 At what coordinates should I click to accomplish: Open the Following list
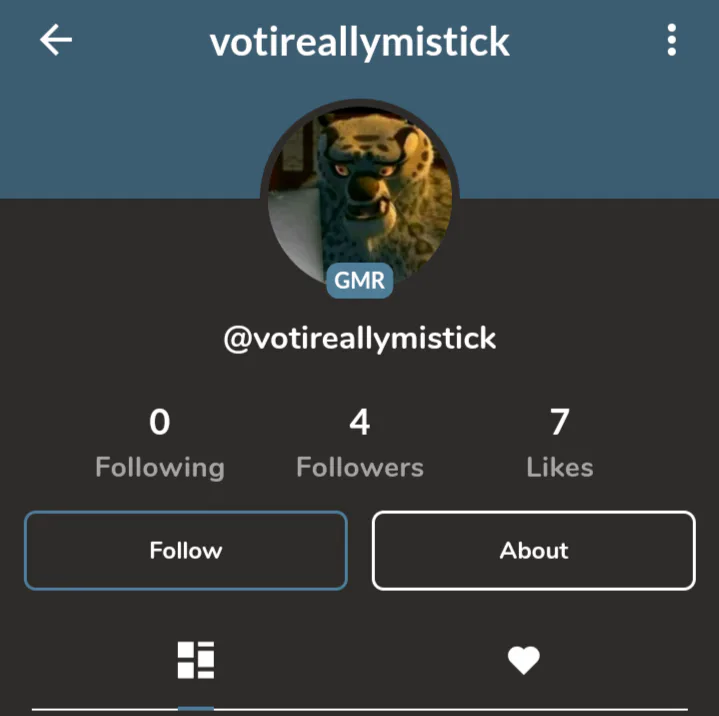click(x=160, y=443)
